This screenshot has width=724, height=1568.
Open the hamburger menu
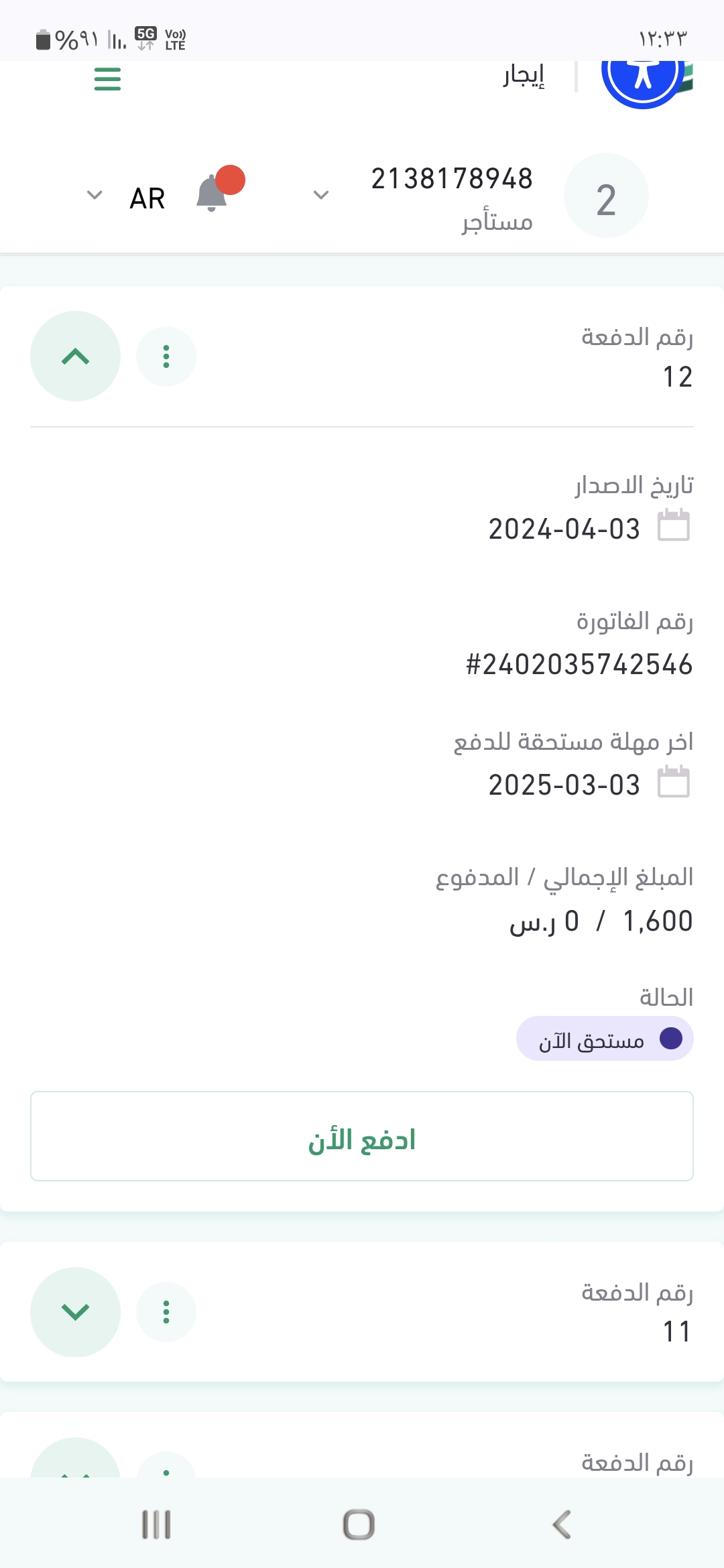[x=107, y=79]
